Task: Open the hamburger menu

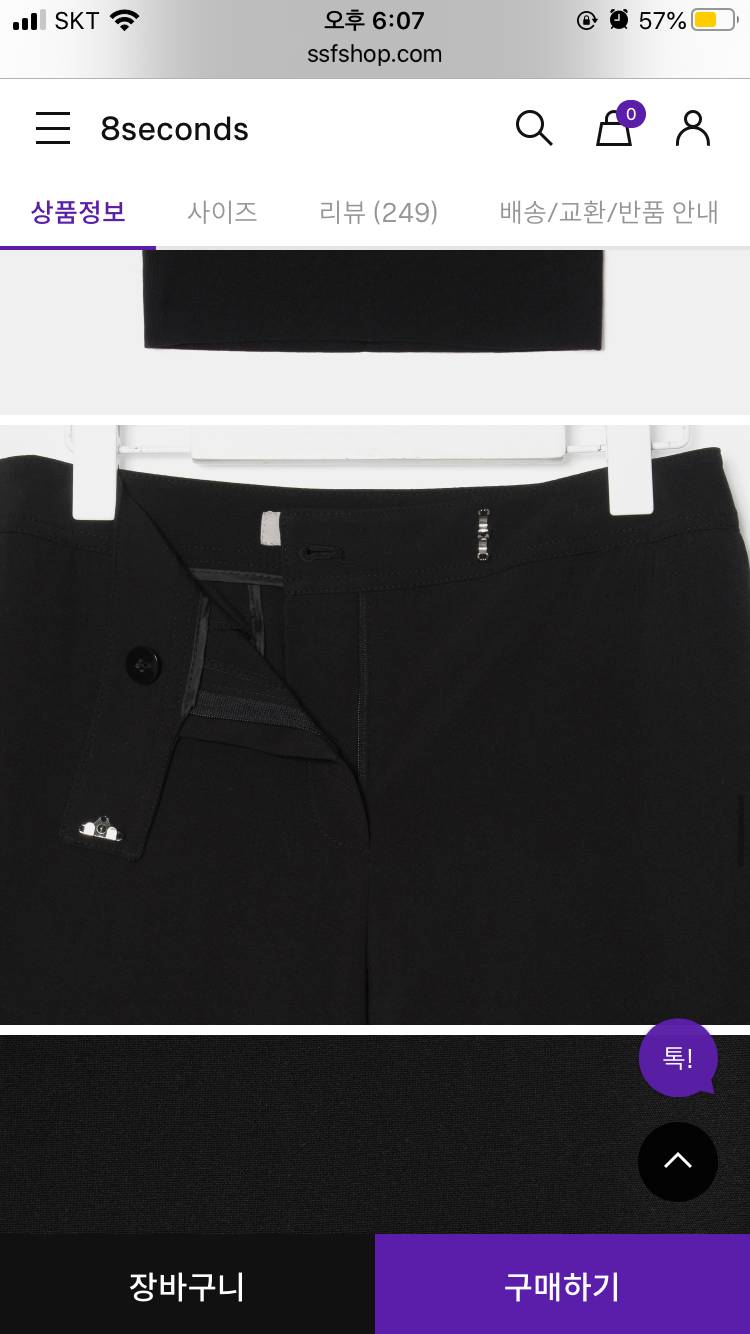Action: (53, 129)
